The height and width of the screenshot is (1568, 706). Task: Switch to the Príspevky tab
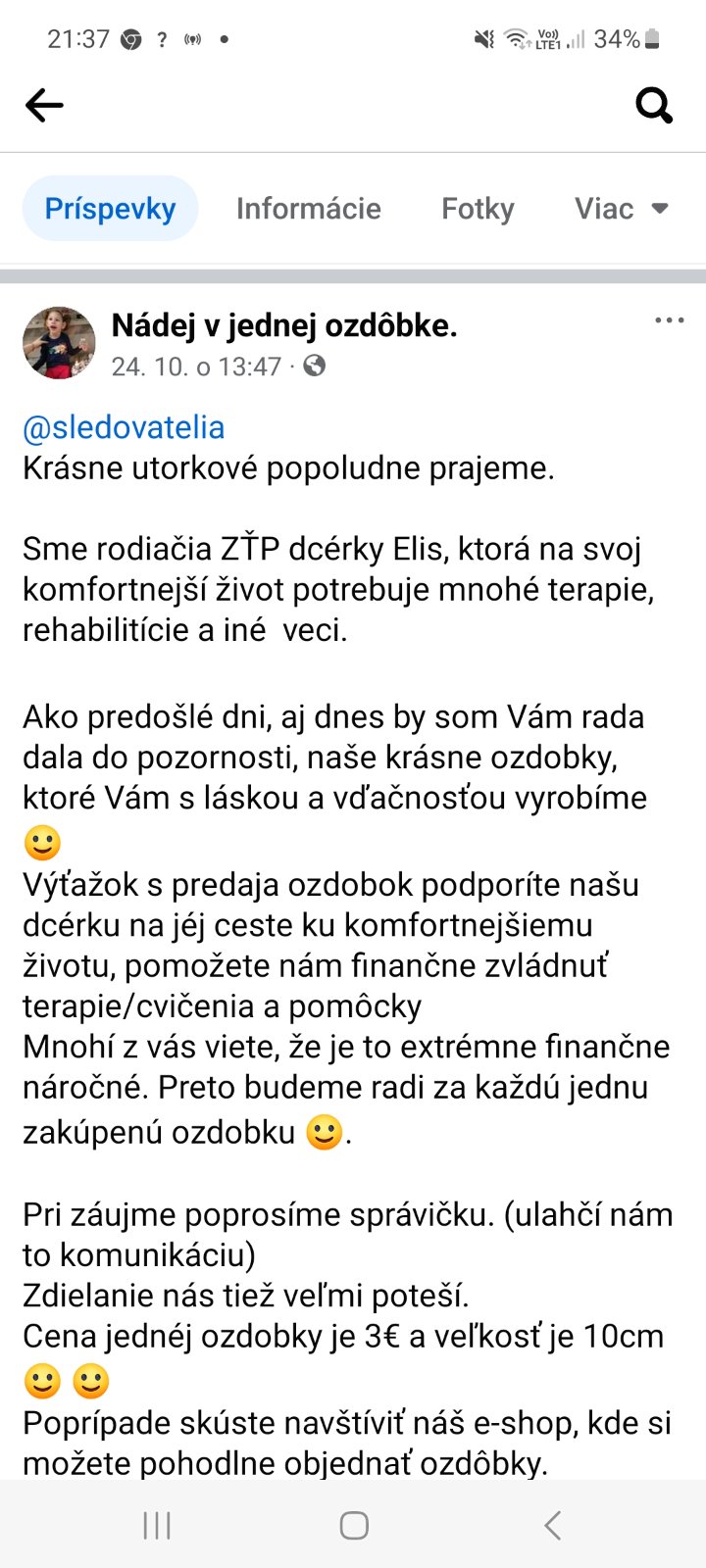(110, 209)
